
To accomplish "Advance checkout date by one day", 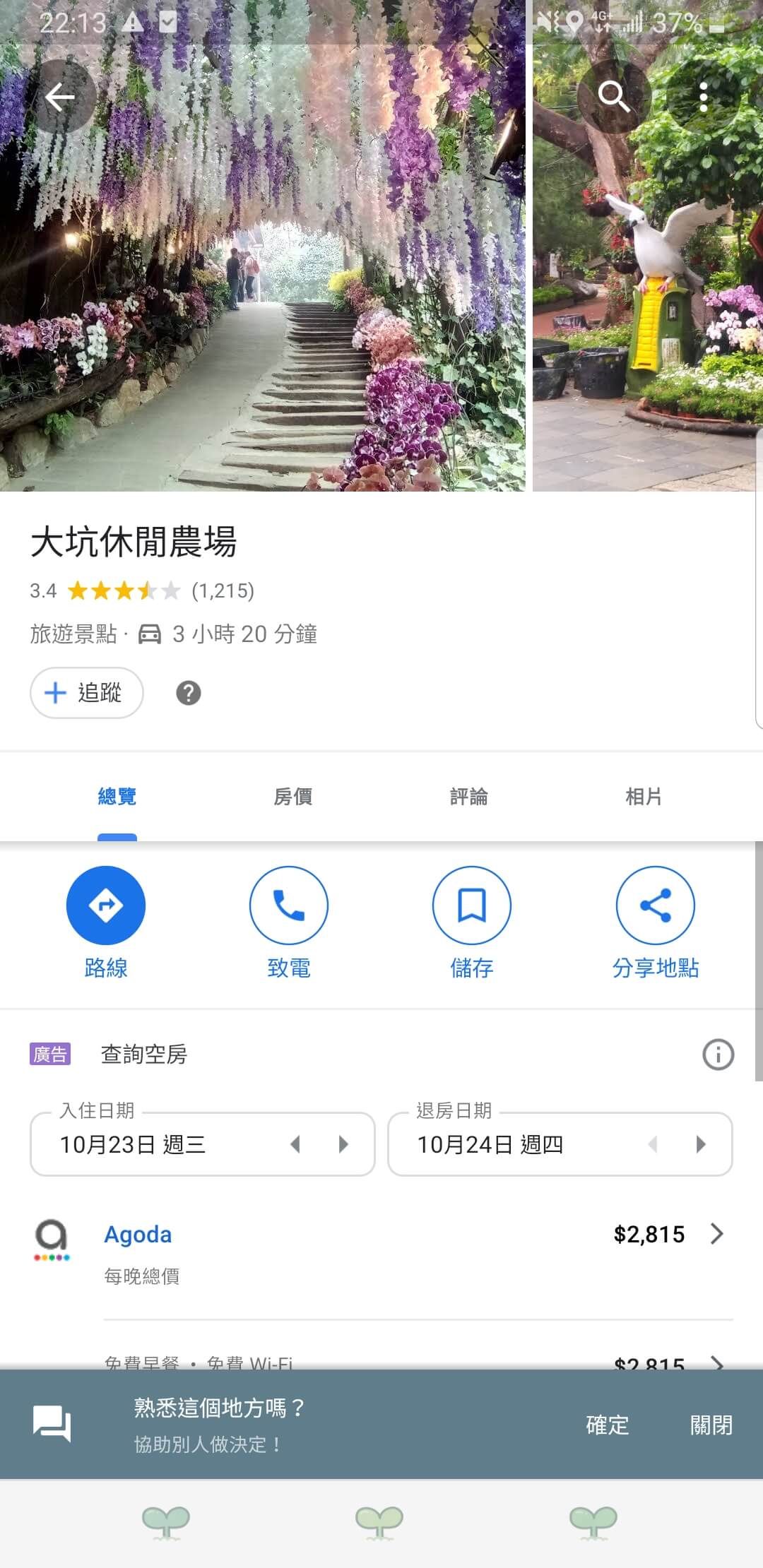I will [701, 1144].
